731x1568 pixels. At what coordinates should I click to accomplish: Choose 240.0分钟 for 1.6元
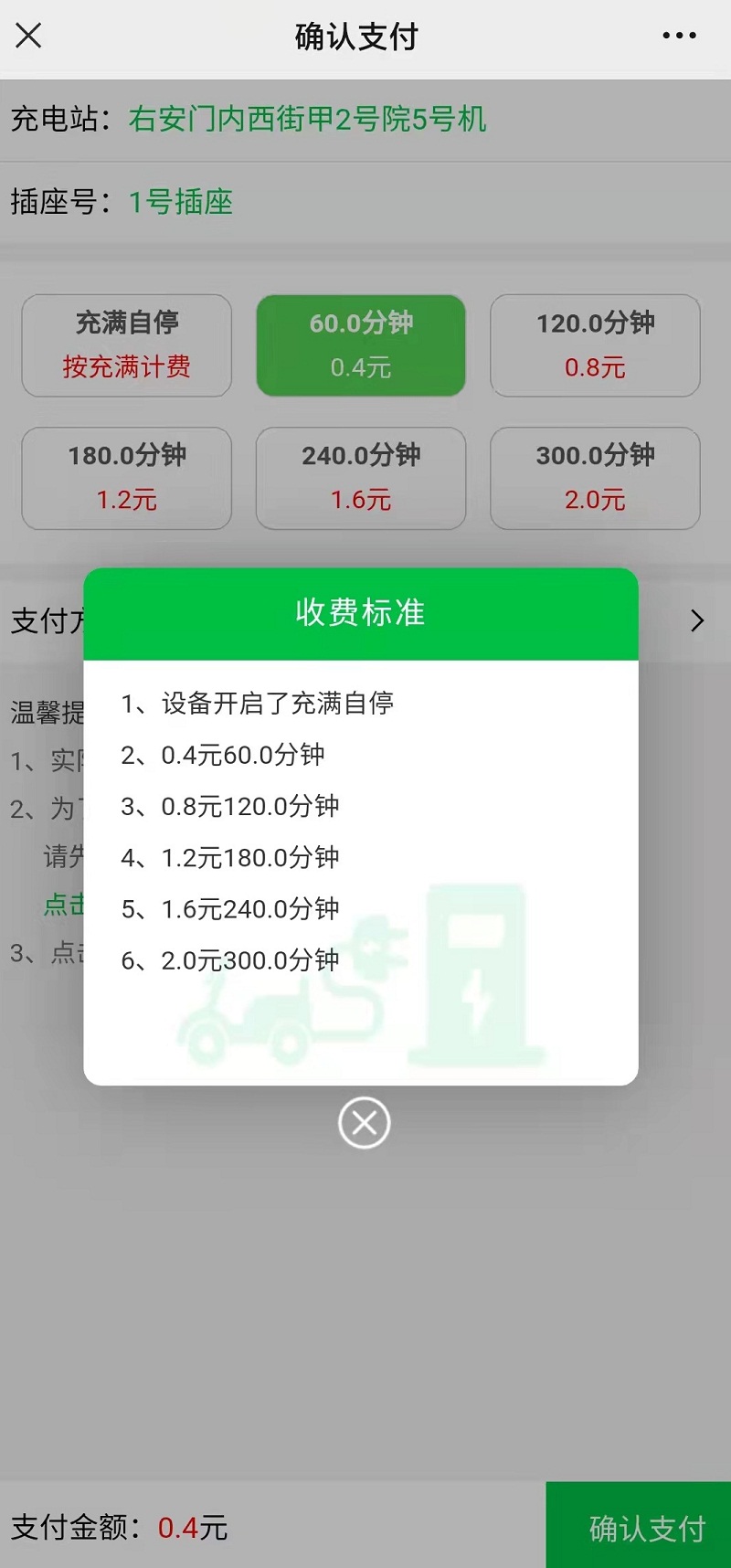click(x=361, y=478)
